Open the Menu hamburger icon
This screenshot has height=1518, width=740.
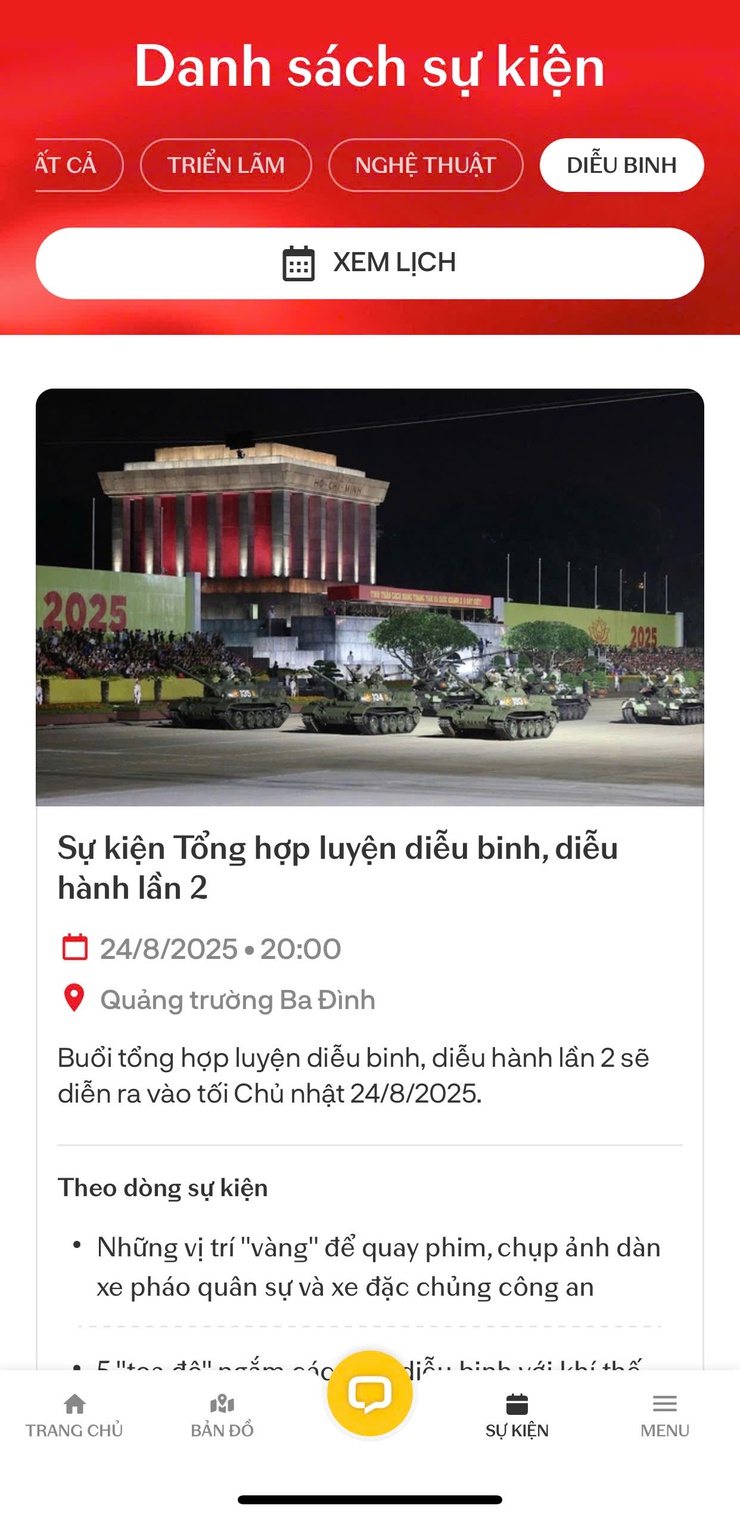pos(664,1403)
